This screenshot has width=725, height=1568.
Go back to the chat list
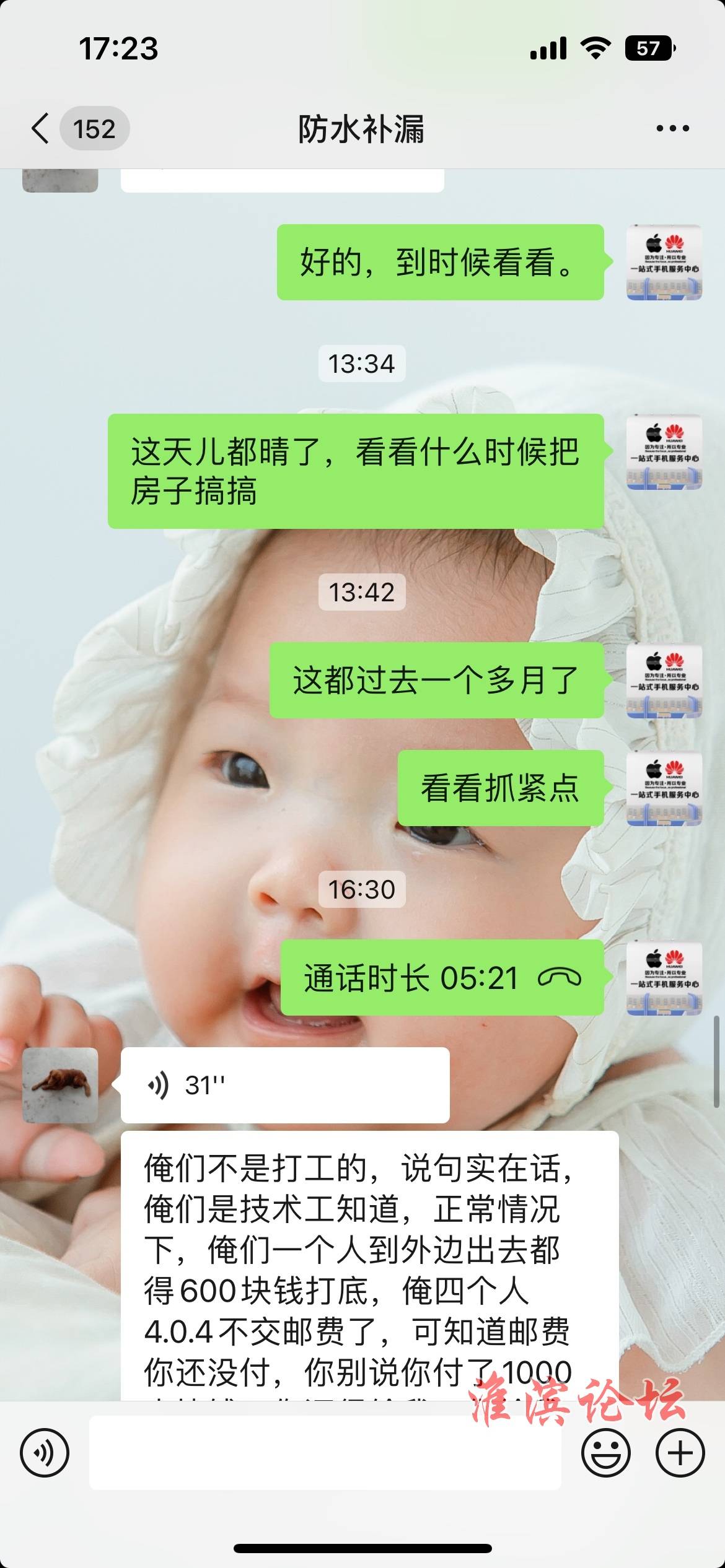[x=41, y=129]
